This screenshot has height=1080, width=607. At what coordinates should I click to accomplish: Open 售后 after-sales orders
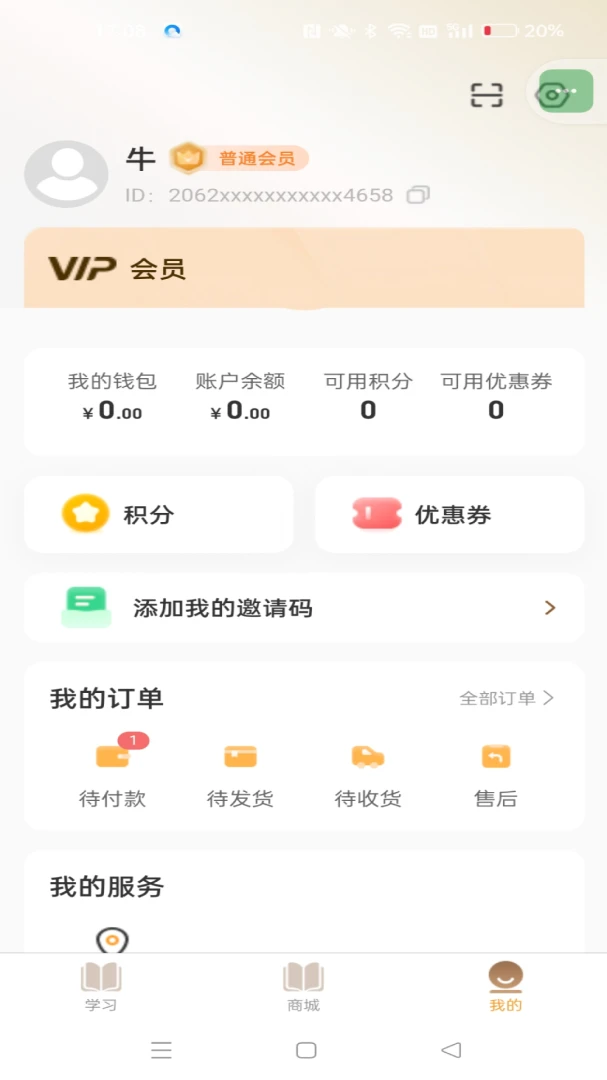(496, 774)
